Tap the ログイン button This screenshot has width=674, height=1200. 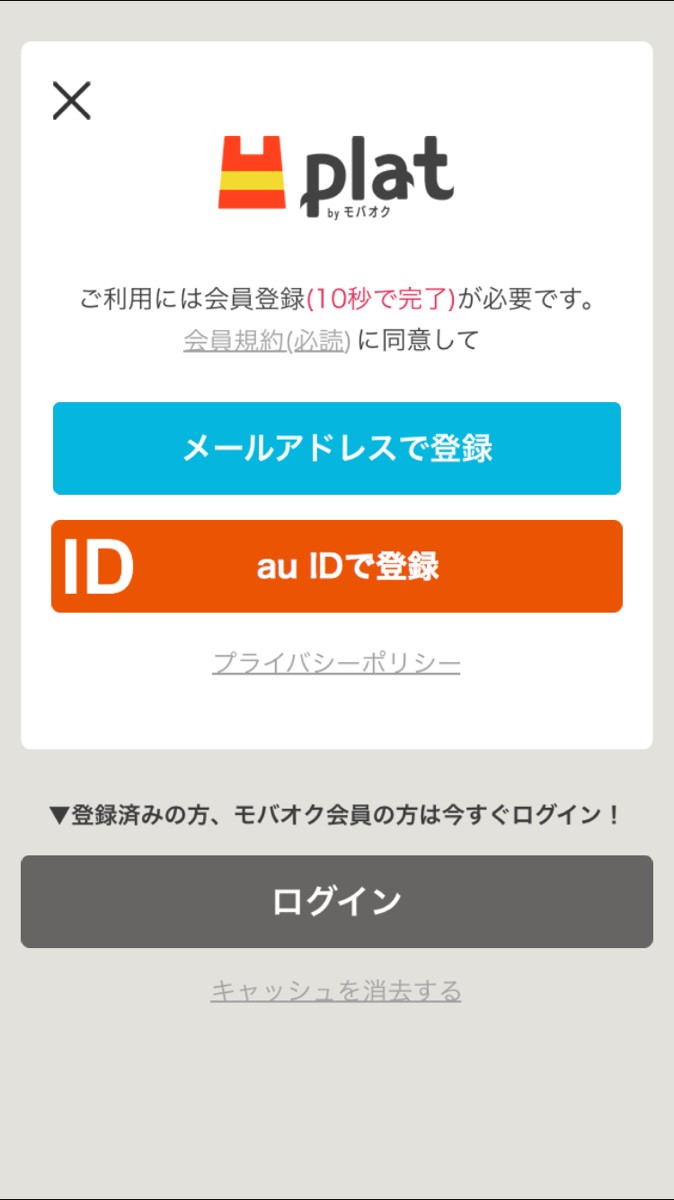click(337, 901)
